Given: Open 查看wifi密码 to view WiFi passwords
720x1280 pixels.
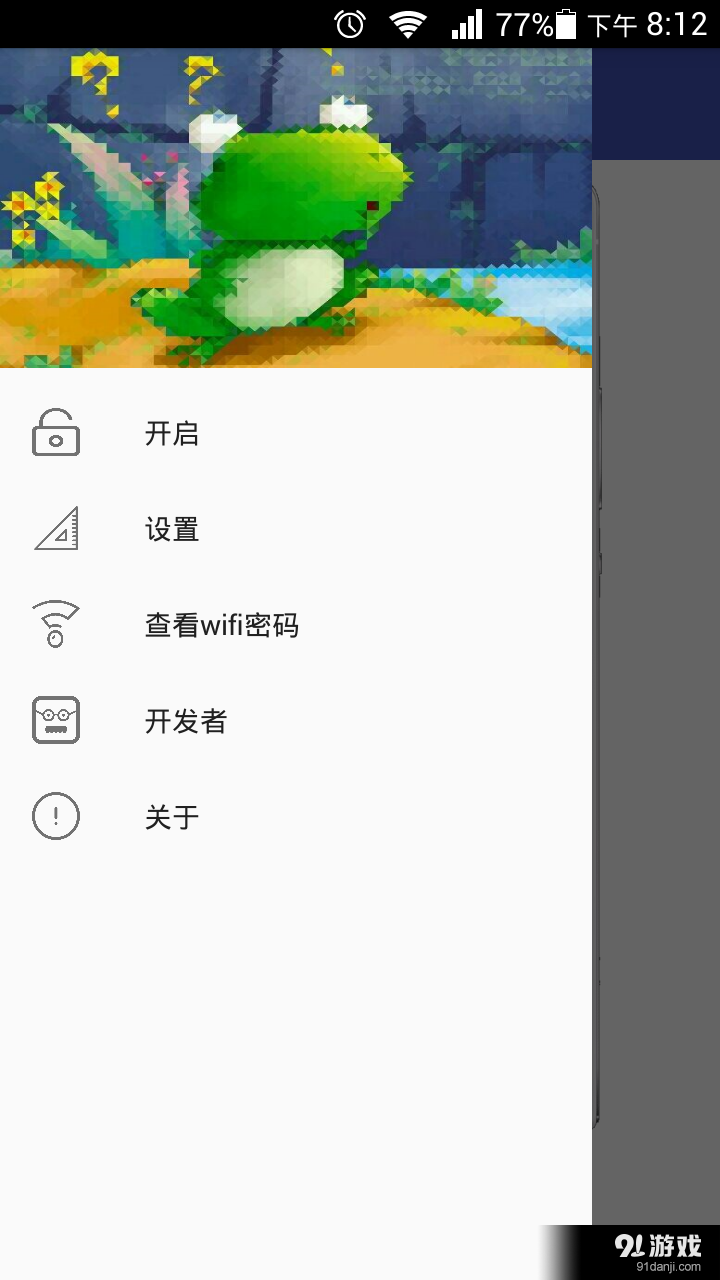Looking at the screenshot, I should pyautogui.click(x=221, y=625).
